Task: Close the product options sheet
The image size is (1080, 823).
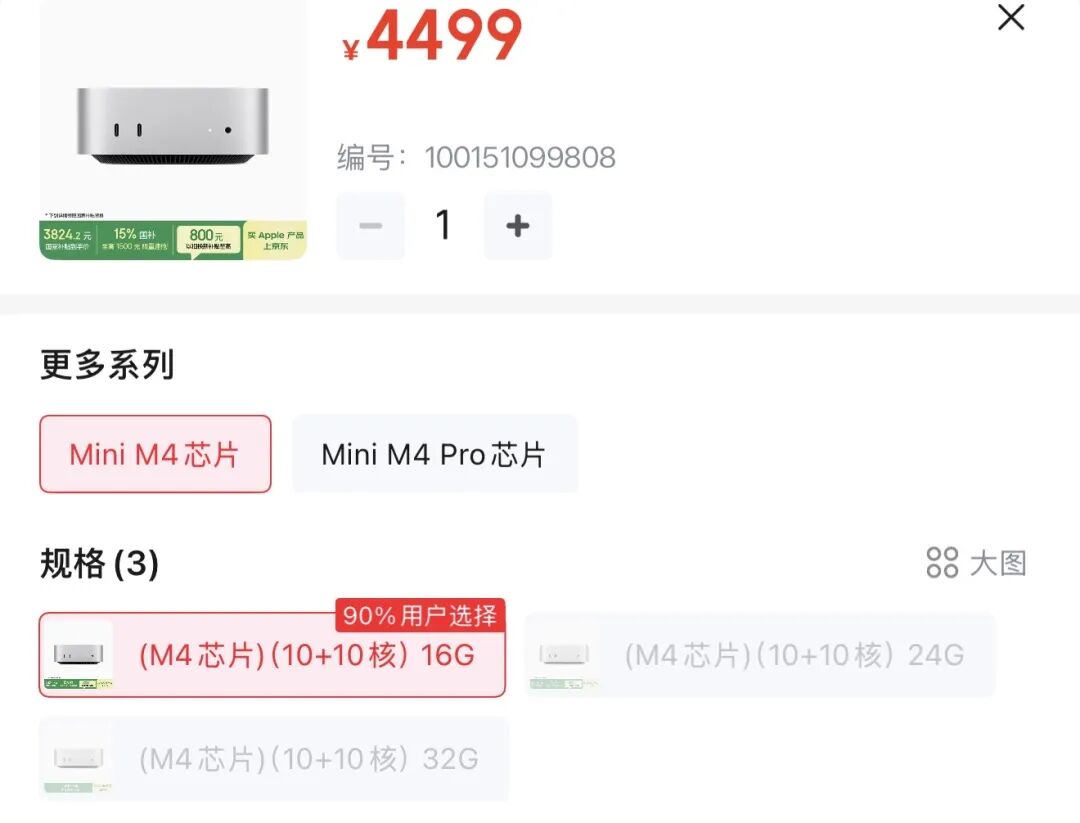Action: tap(1011, 17)
